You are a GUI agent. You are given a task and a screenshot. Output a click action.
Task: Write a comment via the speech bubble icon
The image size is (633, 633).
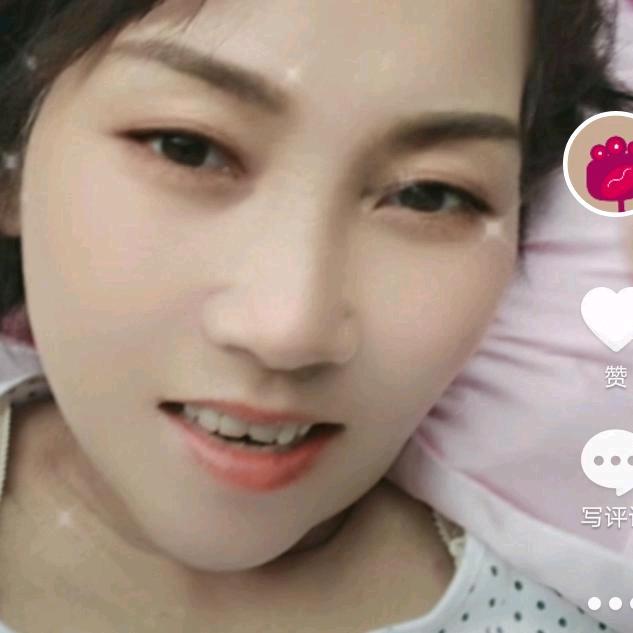pos(610,462)
